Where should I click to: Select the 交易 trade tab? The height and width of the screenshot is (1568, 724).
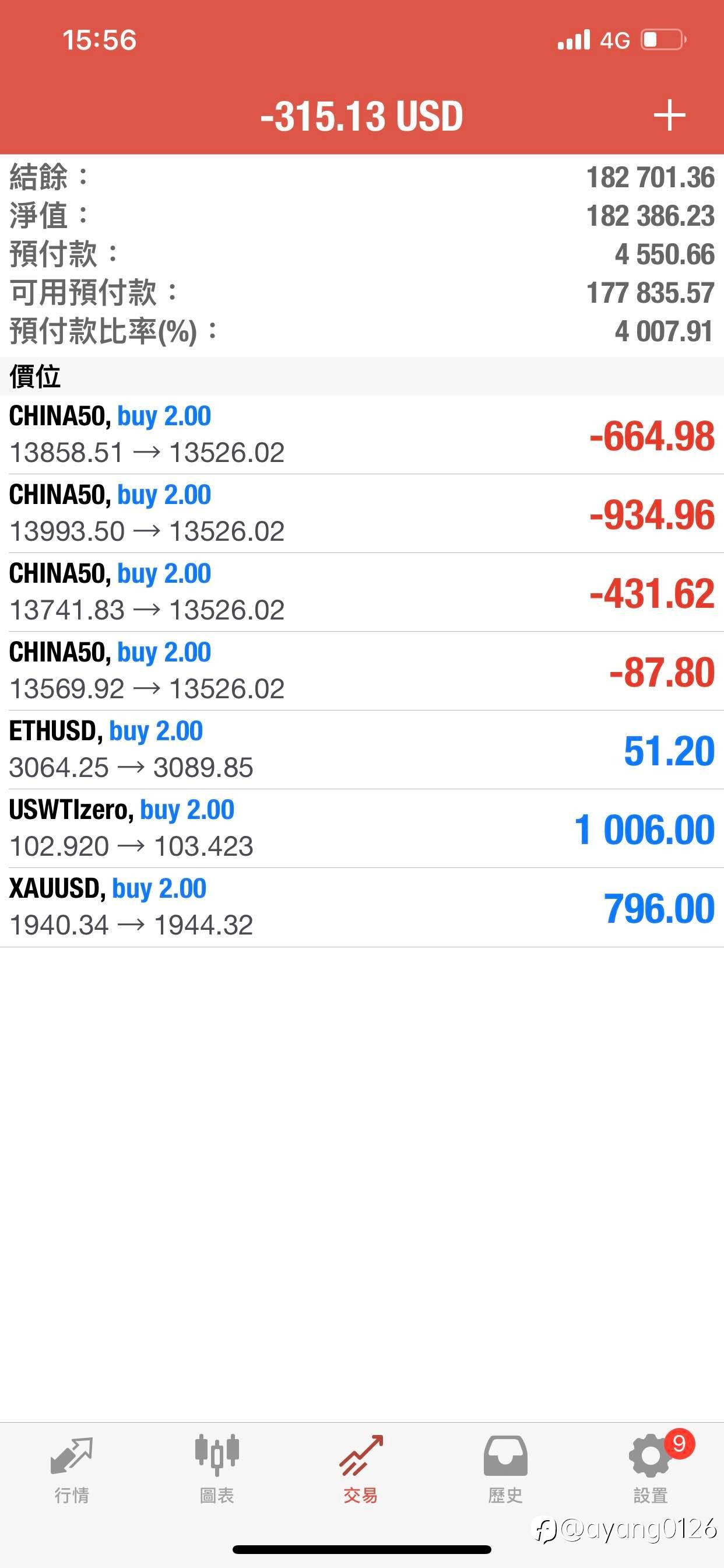[361, 1468]
